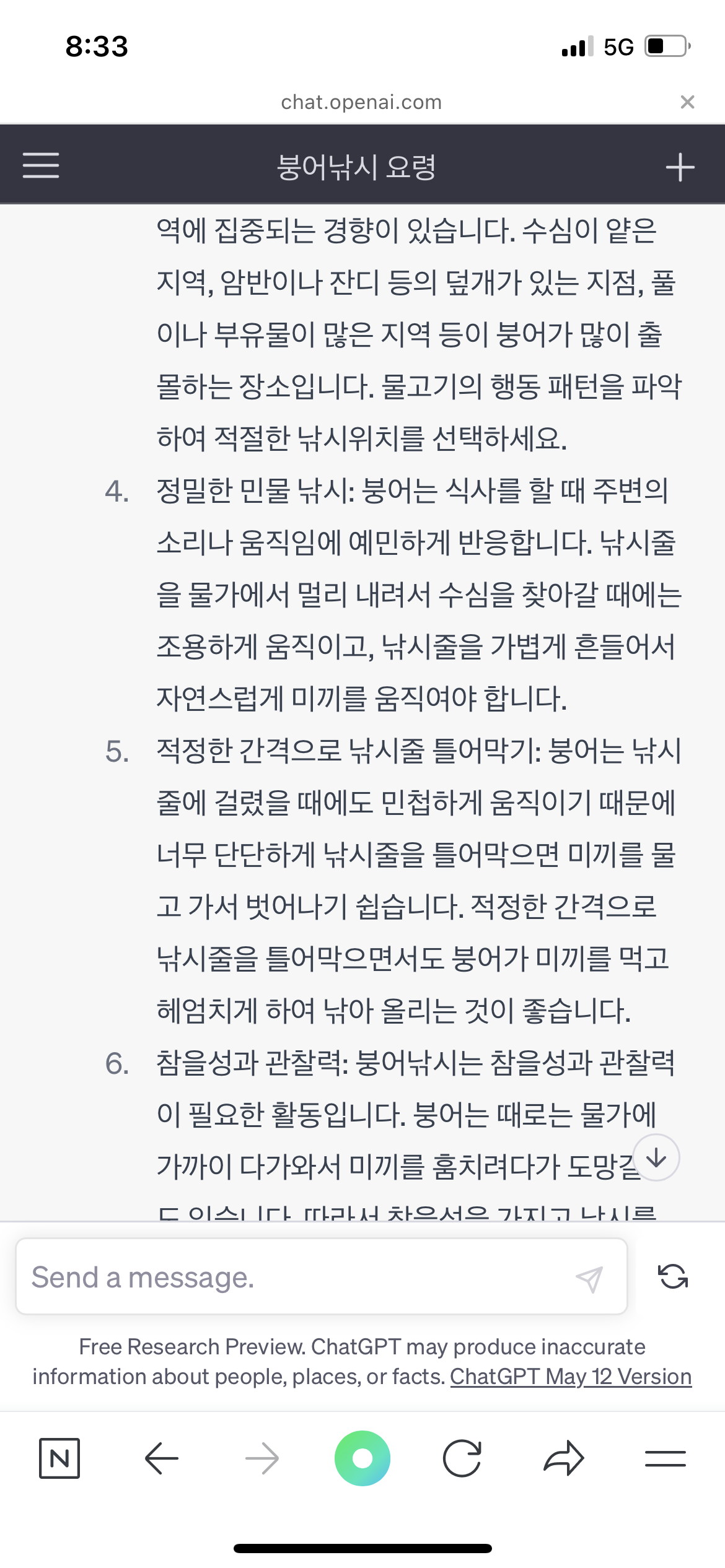Image resolution: width=725 pixels, height=1568 pixels.
Task: Open the ChatGPT sidebar hamburger menu
Action: [x=41, y=165]
